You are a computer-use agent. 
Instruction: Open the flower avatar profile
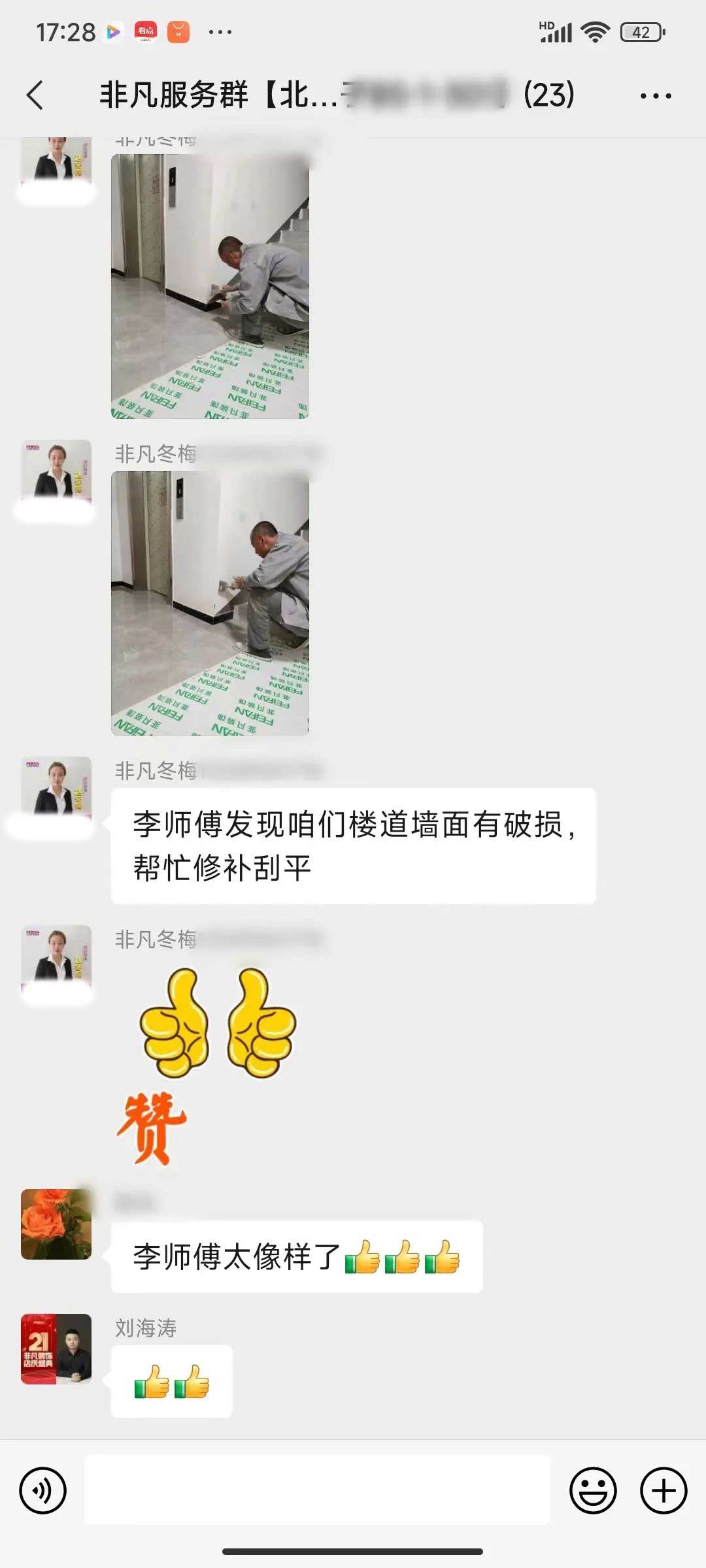click(x=56, y=1224)
